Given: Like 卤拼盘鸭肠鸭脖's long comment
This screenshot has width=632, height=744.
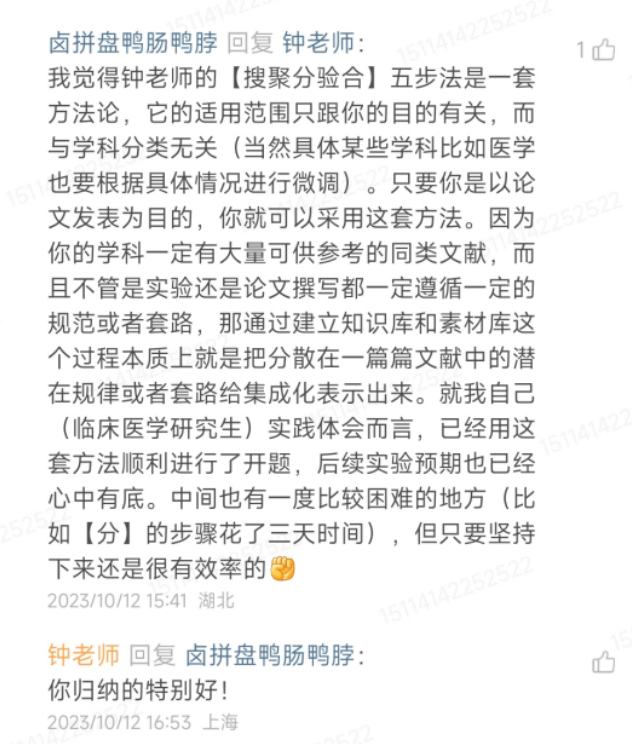Looking at the screenshot, I should 603,49.
